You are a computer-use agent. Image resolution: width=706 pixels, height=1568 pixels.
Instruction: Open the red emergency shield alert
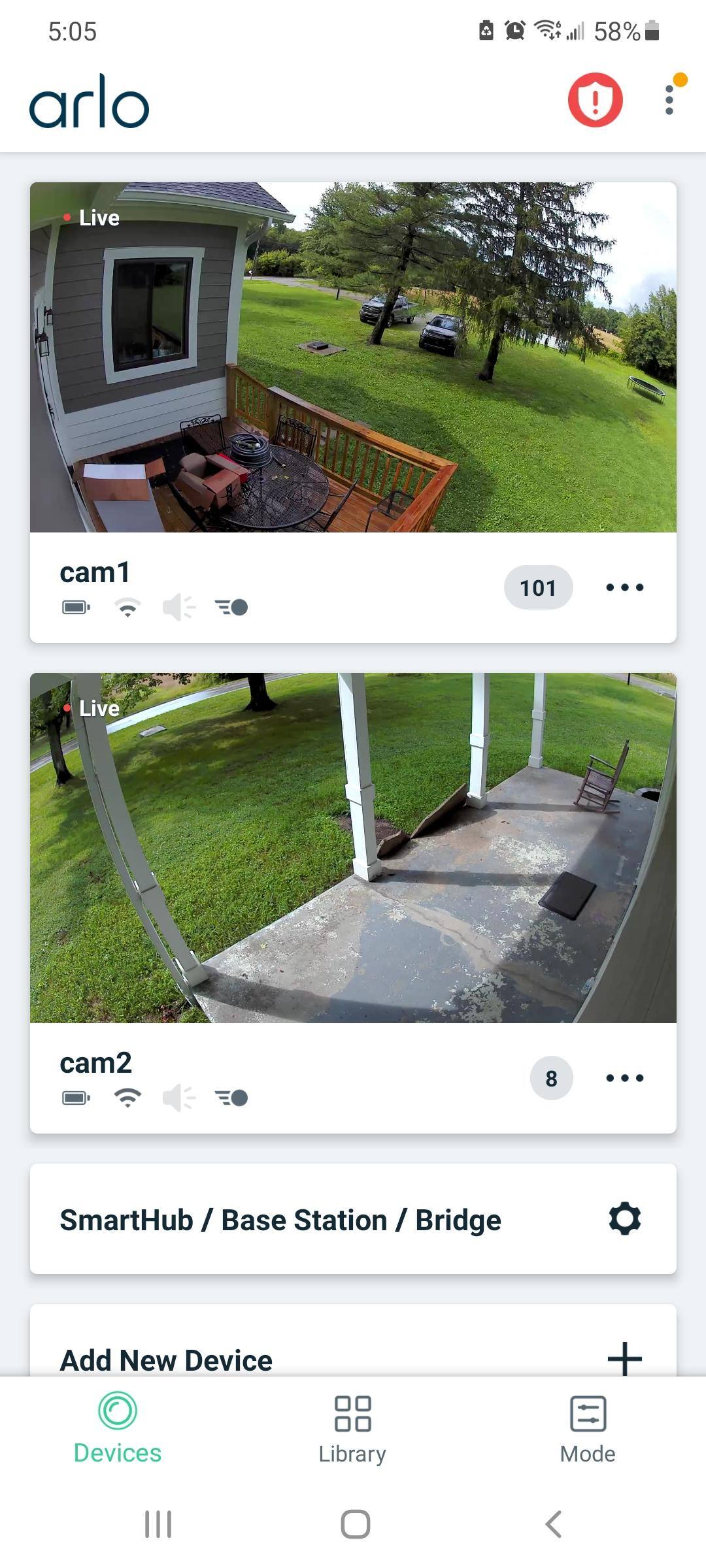[x=595, y=100]
